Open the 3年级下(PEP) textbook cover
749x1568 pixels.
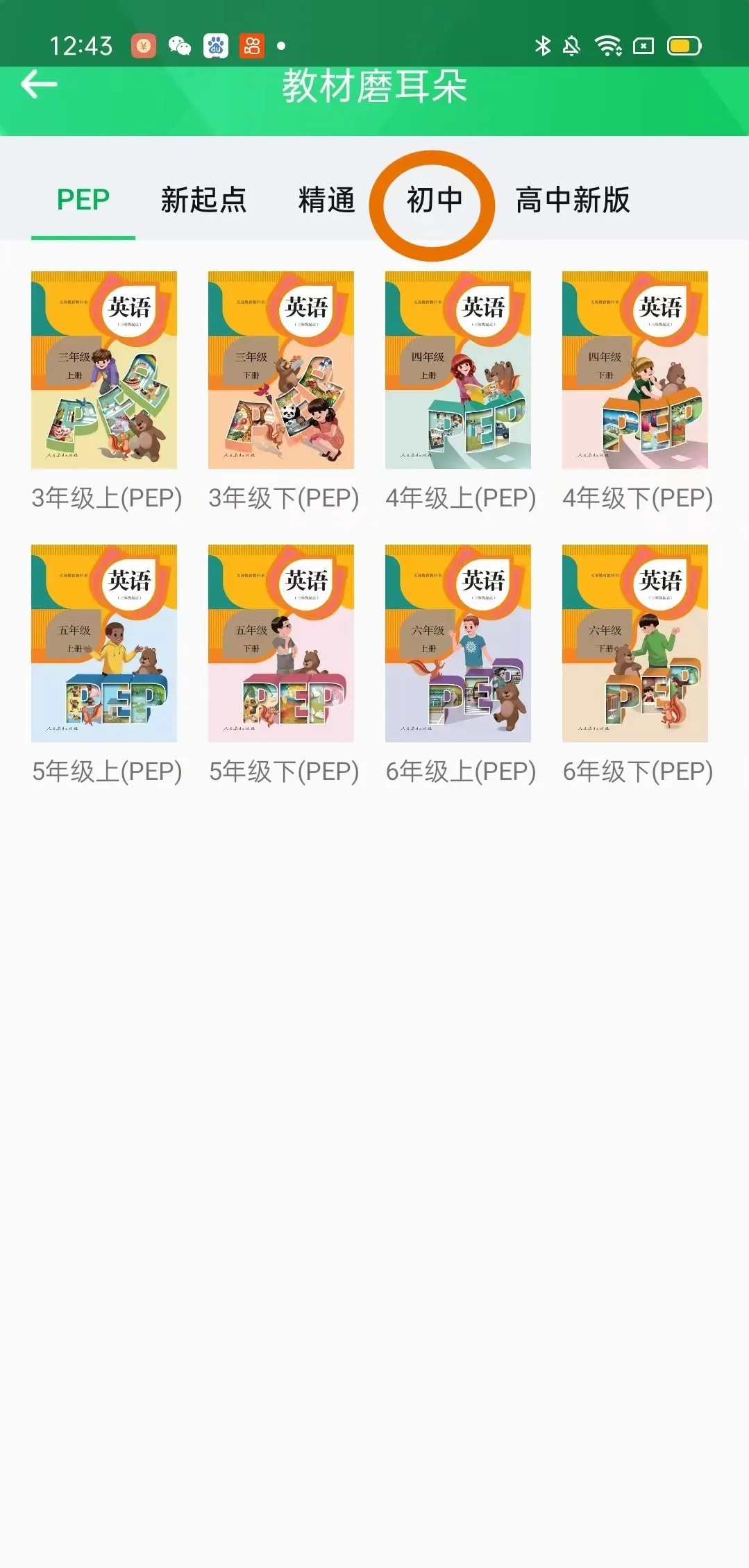(x=281, y=370)
